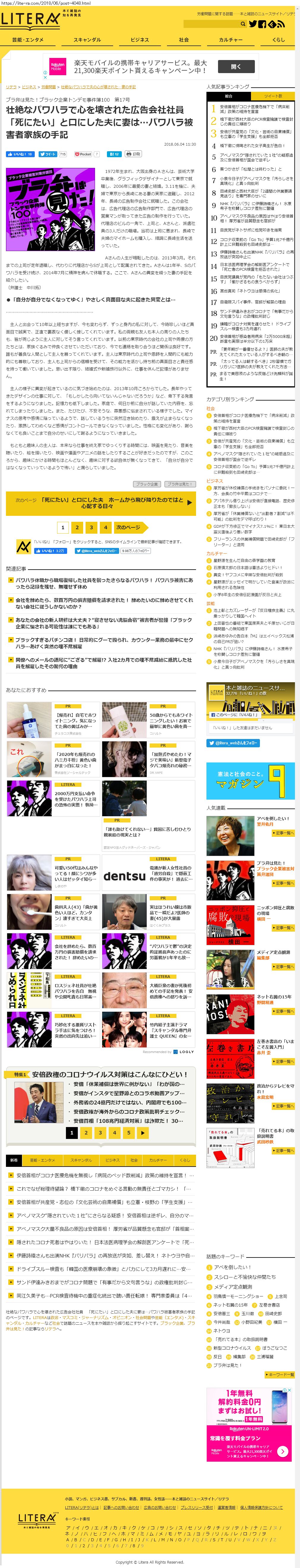This screenshot has width=300, height=1568.
Task: Tap 開く button on Rakuten Mobile ad
Action: click(236, 67)
